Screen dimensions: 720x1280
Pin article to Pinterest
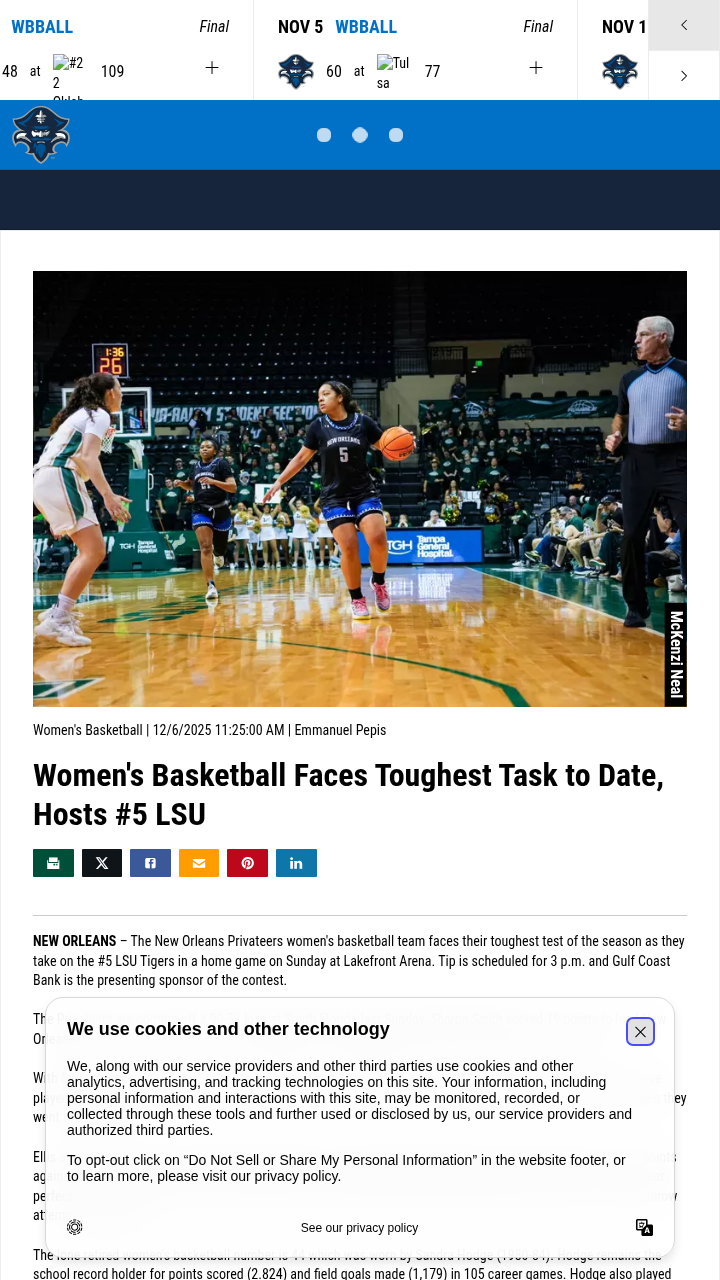pyautogui.click(x=247, y=863)
